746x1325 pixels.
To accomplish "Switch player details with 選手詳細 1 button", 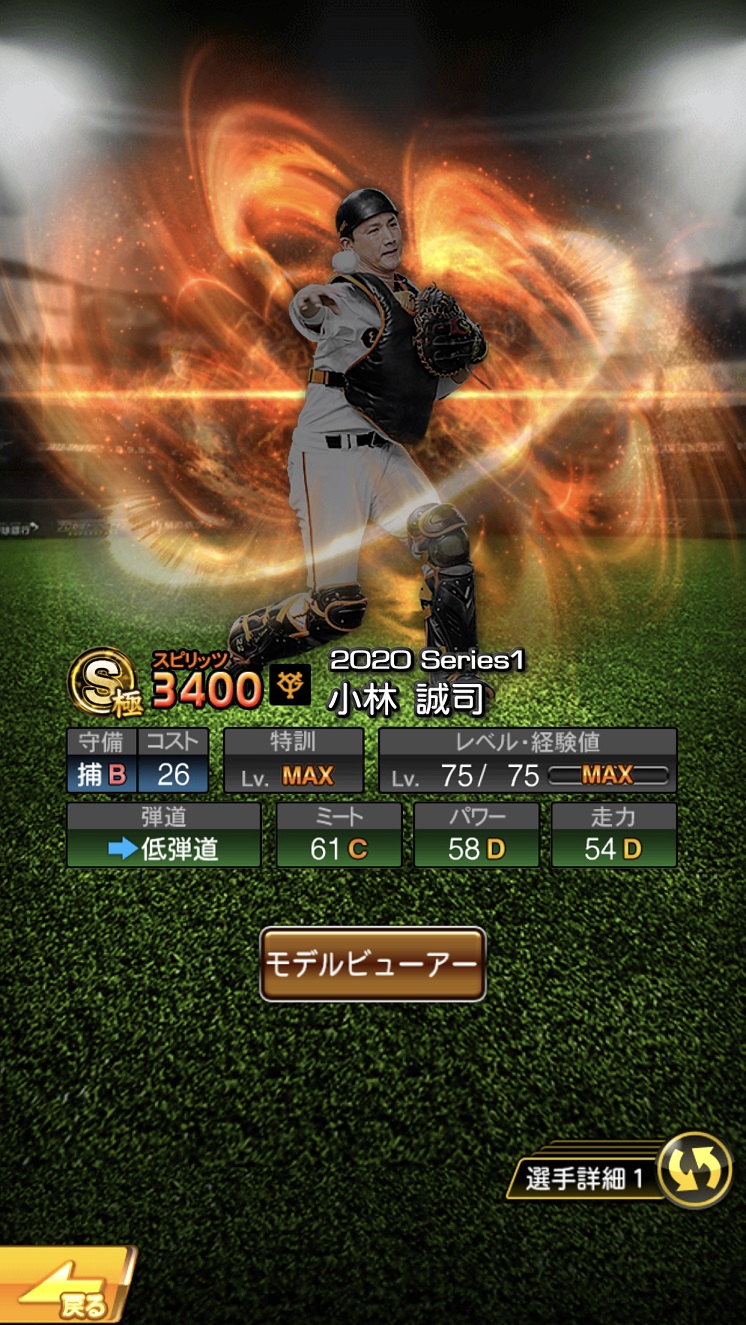I will click(620, 1178).
